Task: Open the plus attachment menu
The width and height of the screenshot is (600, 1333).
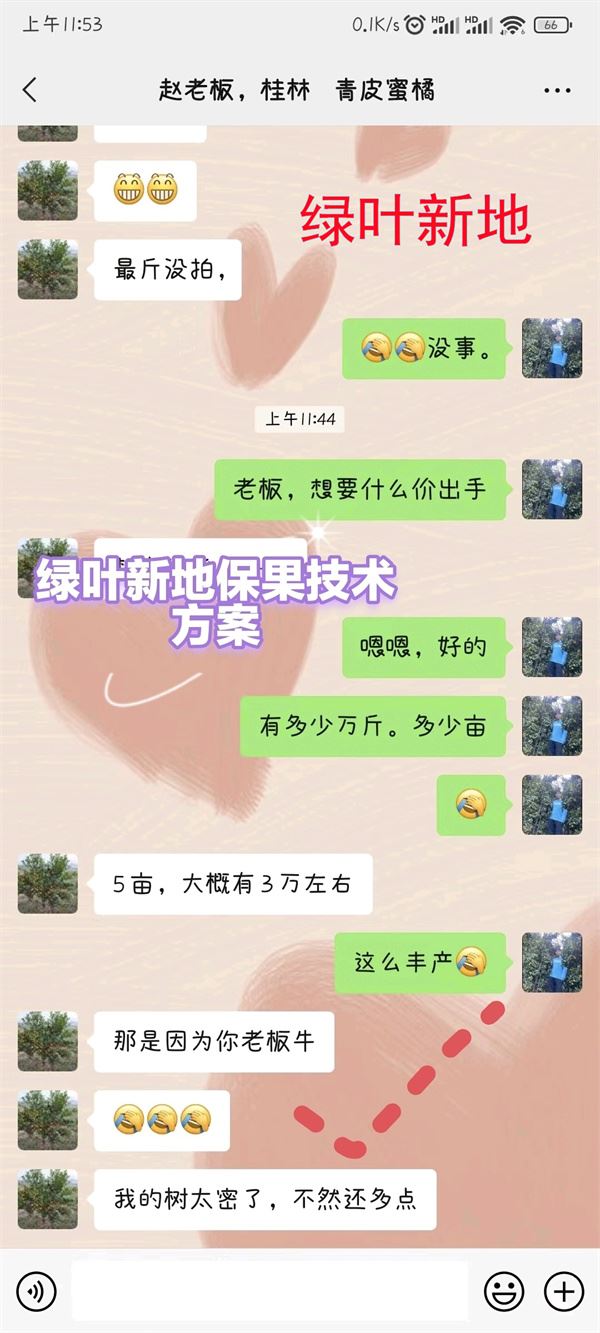Action: click(x=565, y=1291)
